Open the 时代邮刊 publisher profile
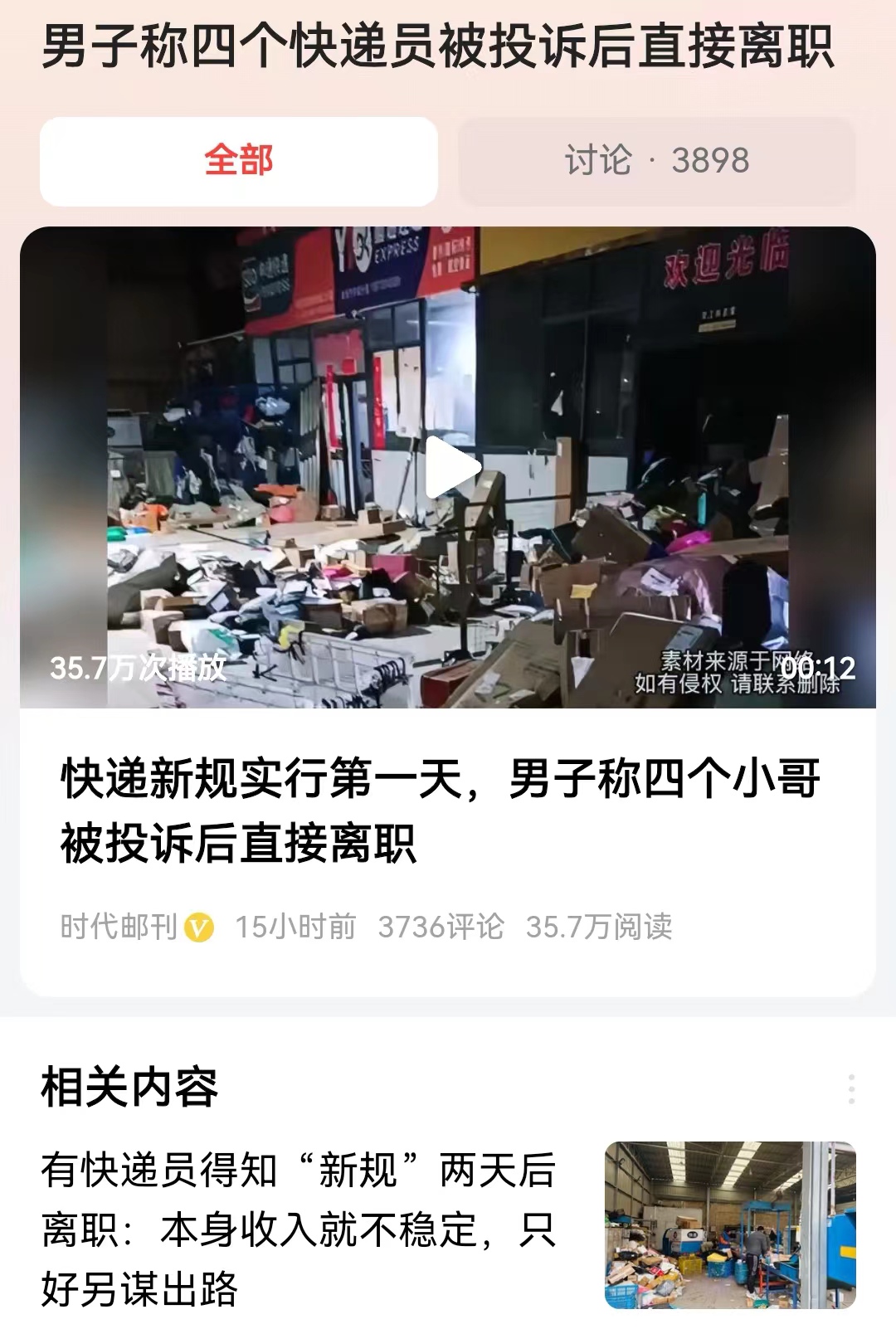 pyautogui.click(x=116, y=928)
